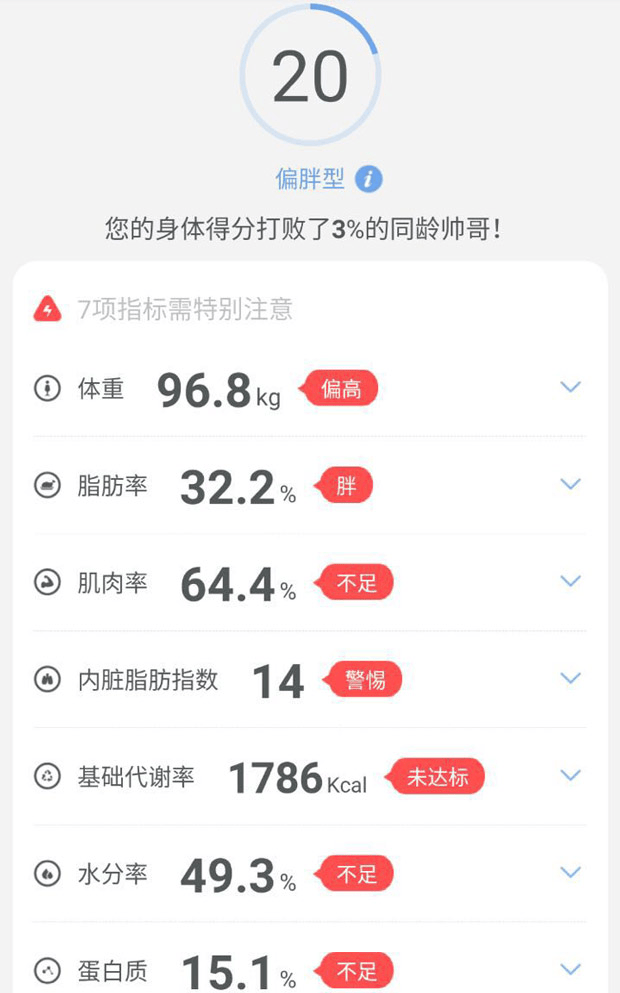Viewport: 620px width, 993px height.
Task: Expand the 肌肉率 row chevron
Action: tap(571, 581)
